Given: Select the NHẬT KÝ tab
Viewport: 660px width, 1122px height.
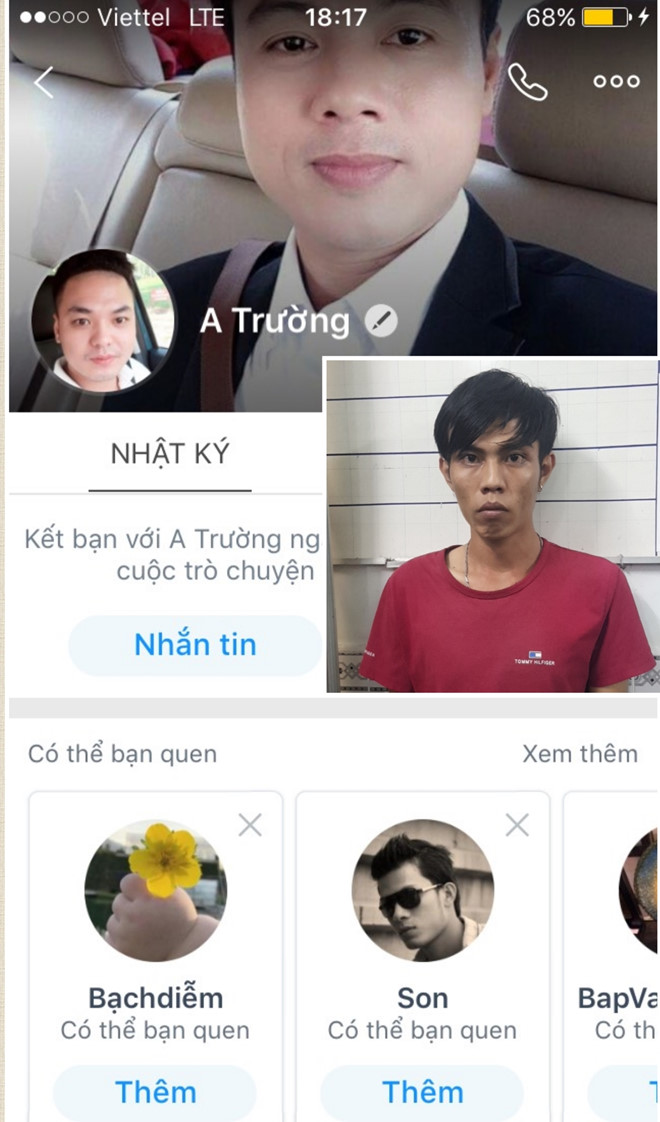Looking at the screenshot, I should 170,454.
